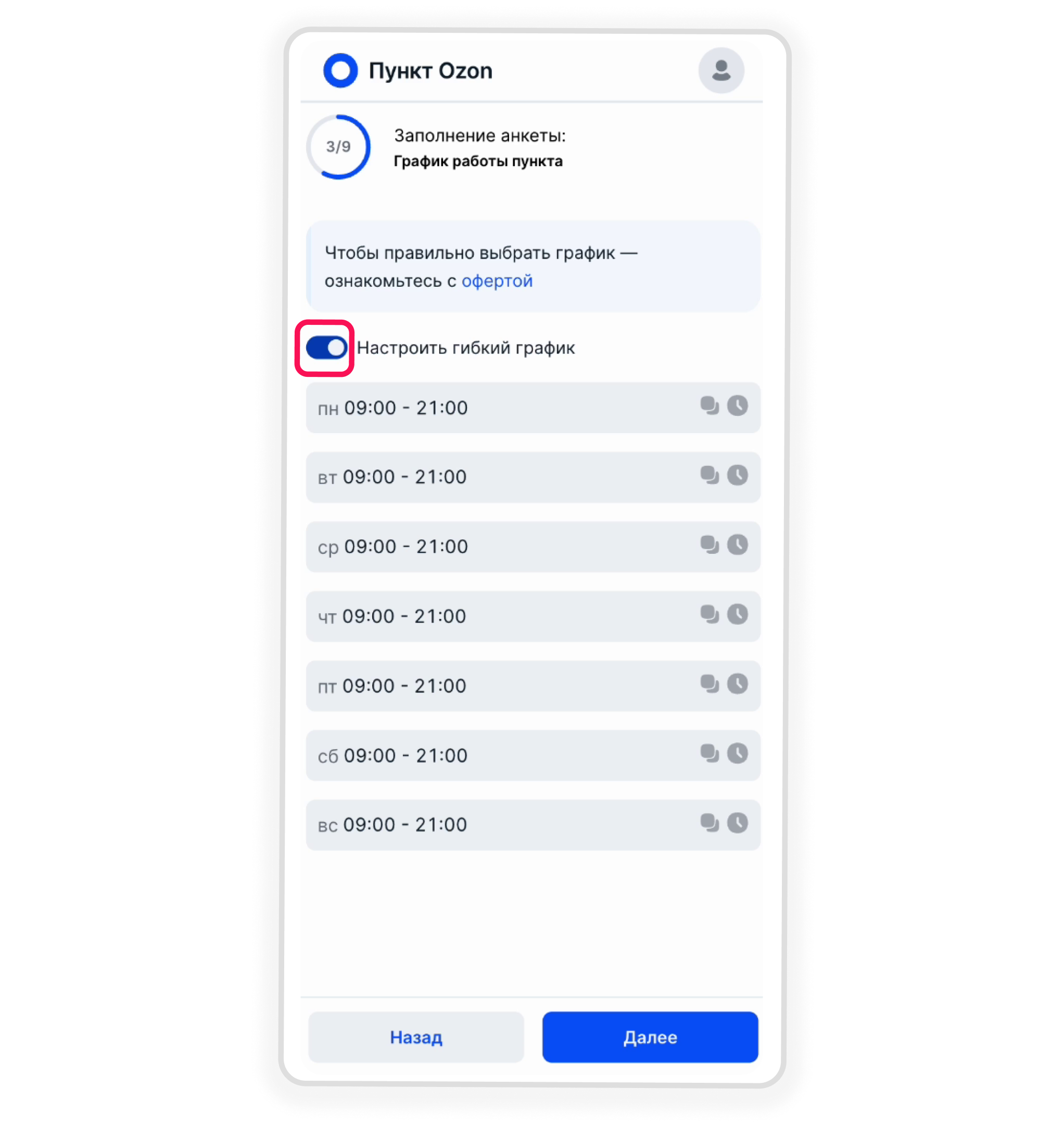The image size is (1064, 1126).
Task: Edit the time for вт
Action: pyautogui.click(x=737, y=475)
